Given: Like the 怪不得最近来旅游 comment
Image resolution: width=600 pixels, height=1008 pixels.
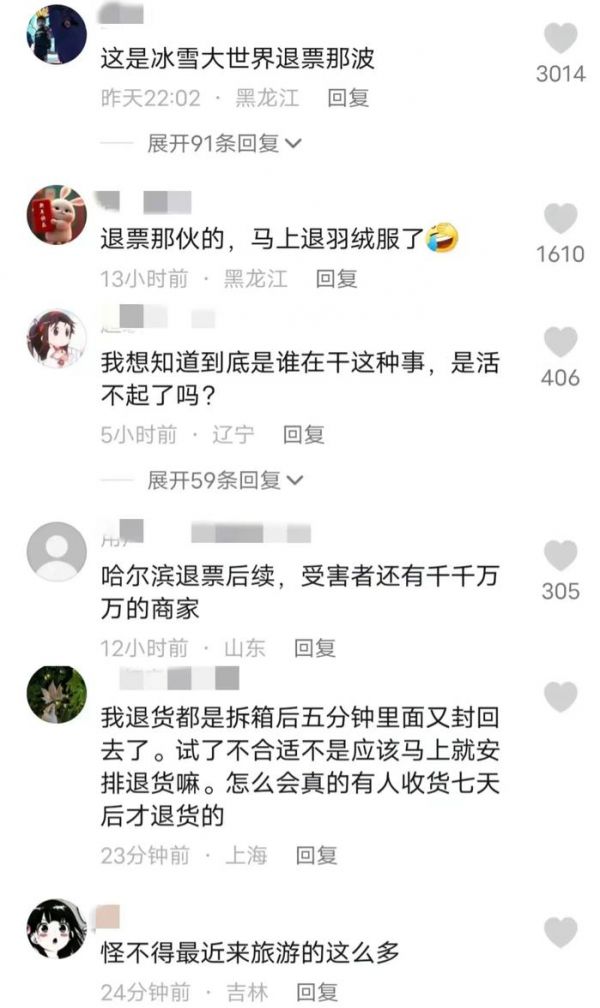Looking at the screenshot, I should (560, 932).
